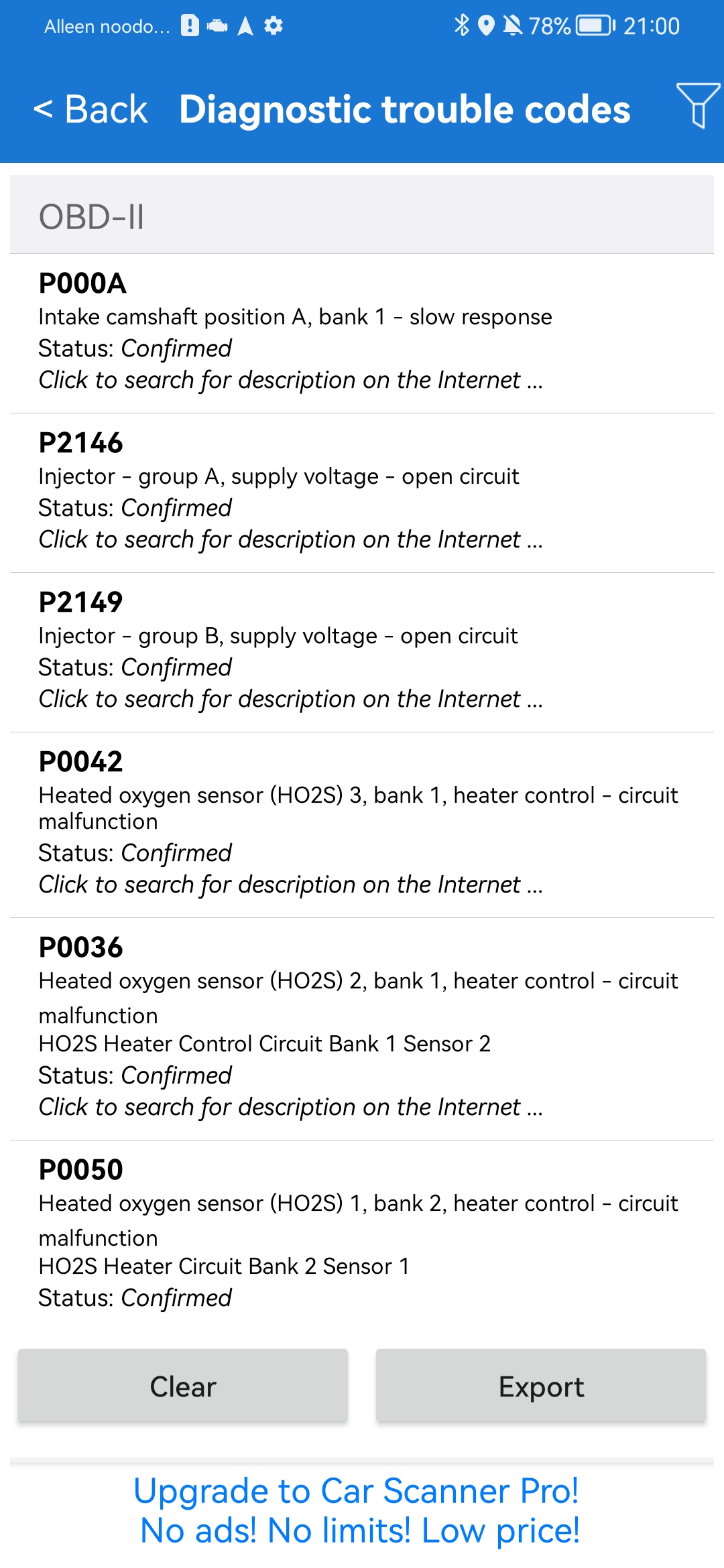
Task: Open trouble code P000A entry
Action: pyautogui.click(x=362, y=333)
